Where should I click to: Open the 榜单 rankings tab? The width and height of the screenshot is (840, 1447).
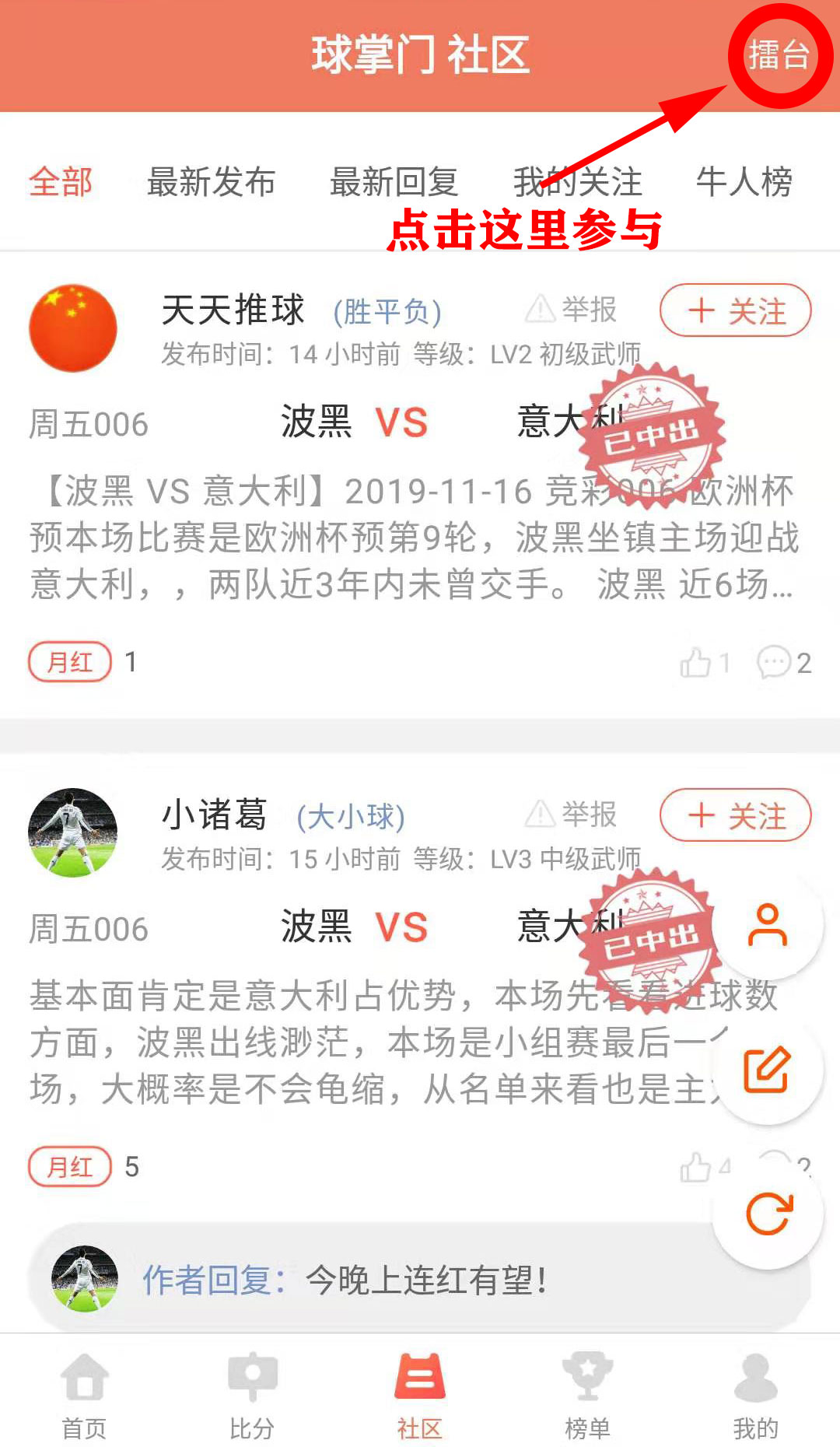[587, 1396]
